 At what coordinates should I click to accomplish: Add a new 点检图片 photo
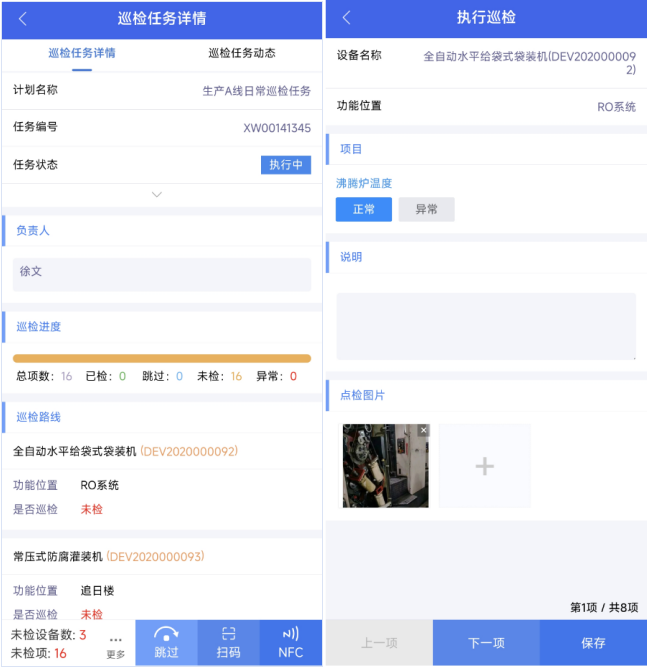(x=484, y=466)
